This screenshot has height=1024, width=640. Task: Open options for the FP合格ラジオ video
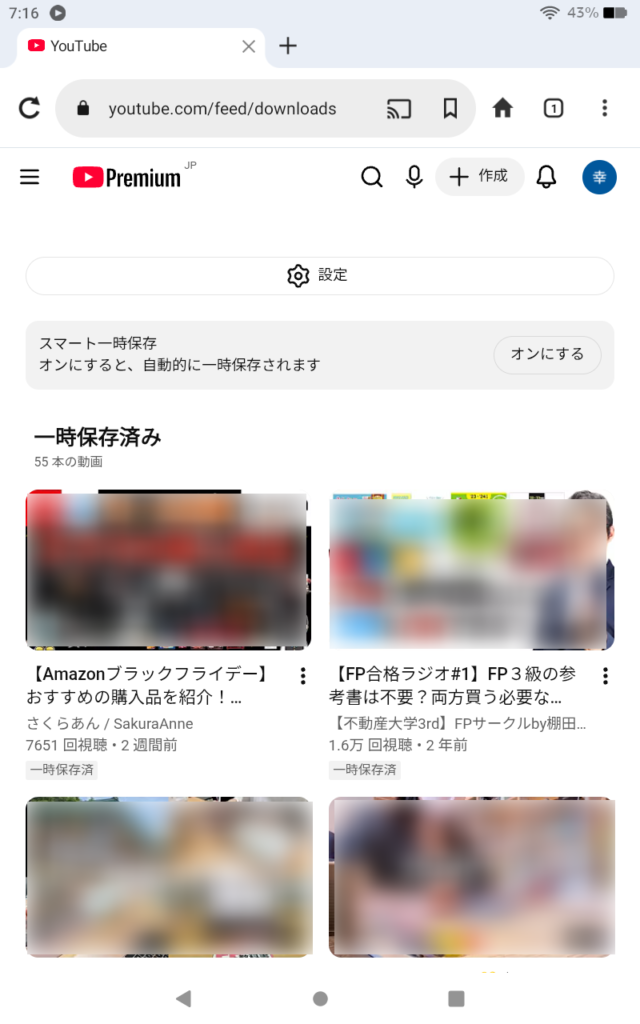pos(605,677)
